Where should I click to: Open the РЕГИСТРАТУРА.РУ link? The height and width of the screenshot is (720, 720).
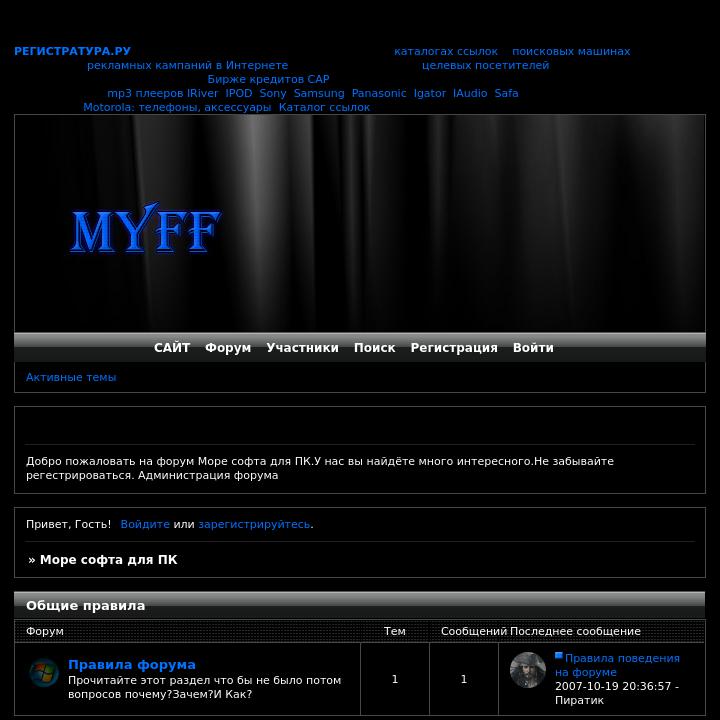pyautogui.click(x=72, y=51)
